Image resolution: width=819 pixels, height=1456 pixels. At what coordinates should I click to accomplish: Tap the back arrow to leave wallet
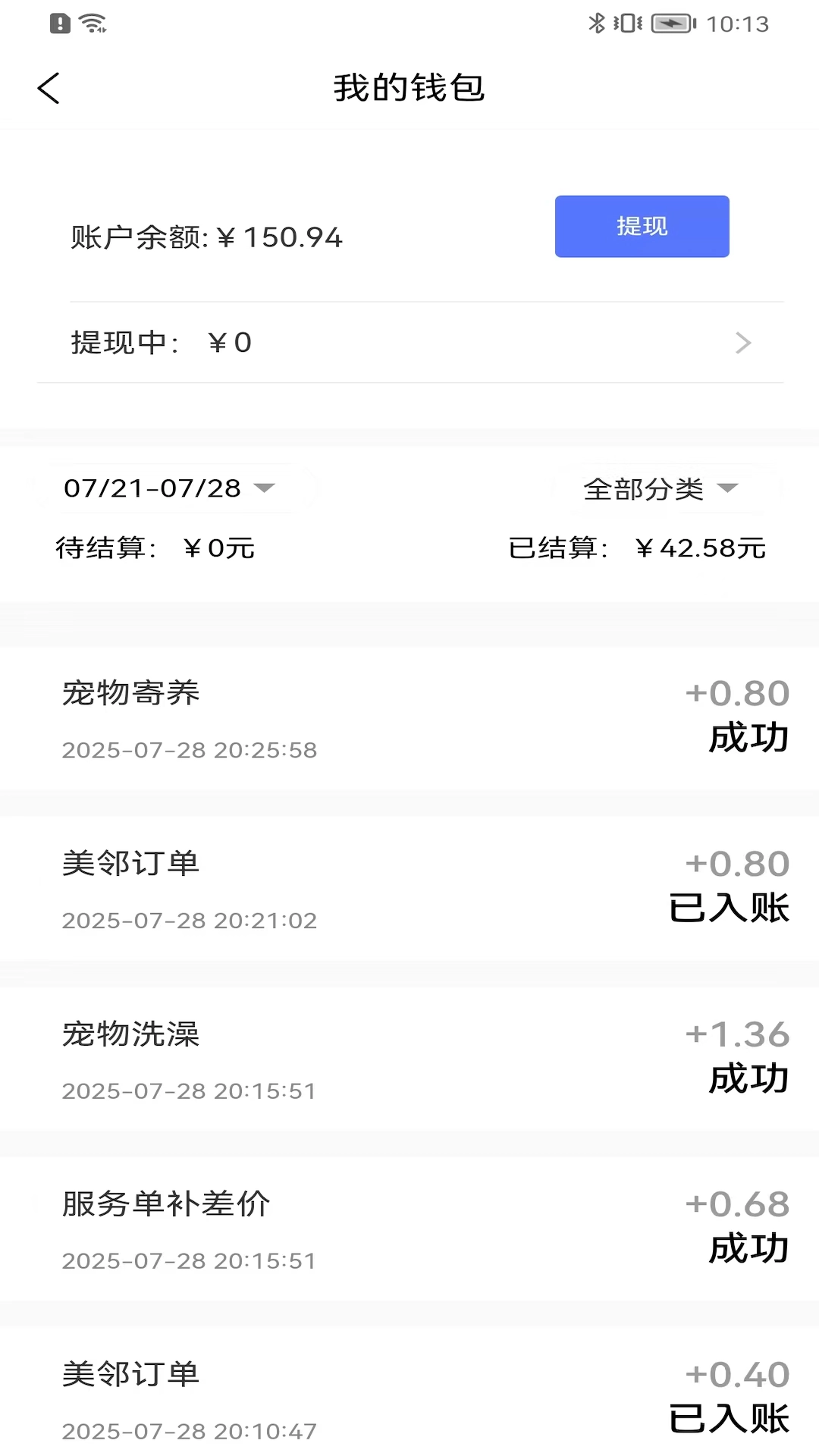point(49,87)
